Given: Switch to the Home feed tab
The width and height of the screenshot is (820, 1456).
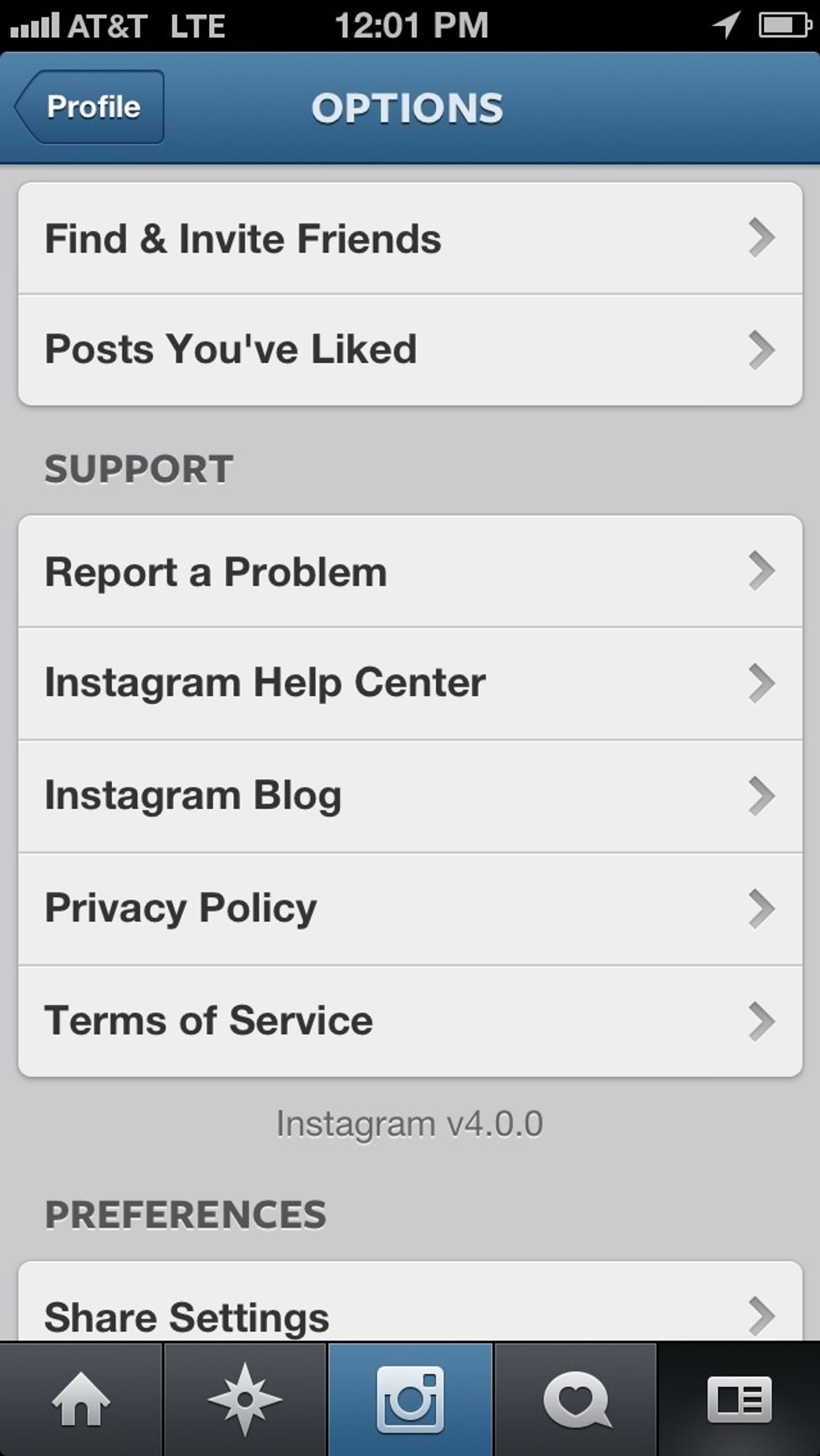Looking at the screenshot, I should click(x=81, y=1399).
